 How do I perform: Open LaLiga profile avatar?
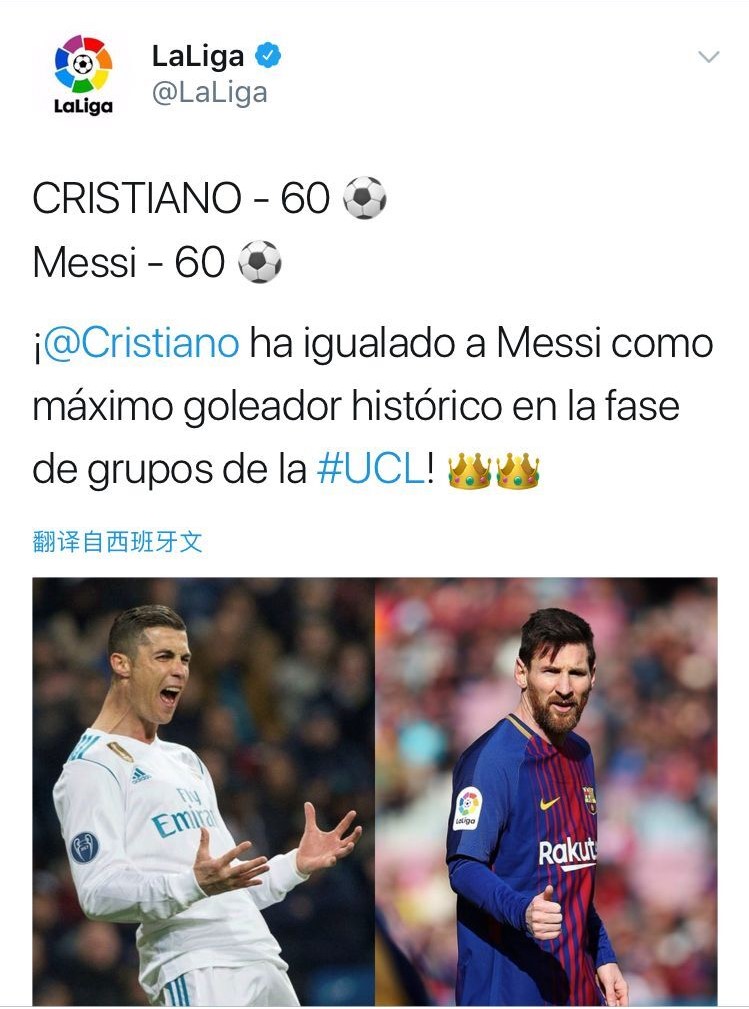point(83,74)
